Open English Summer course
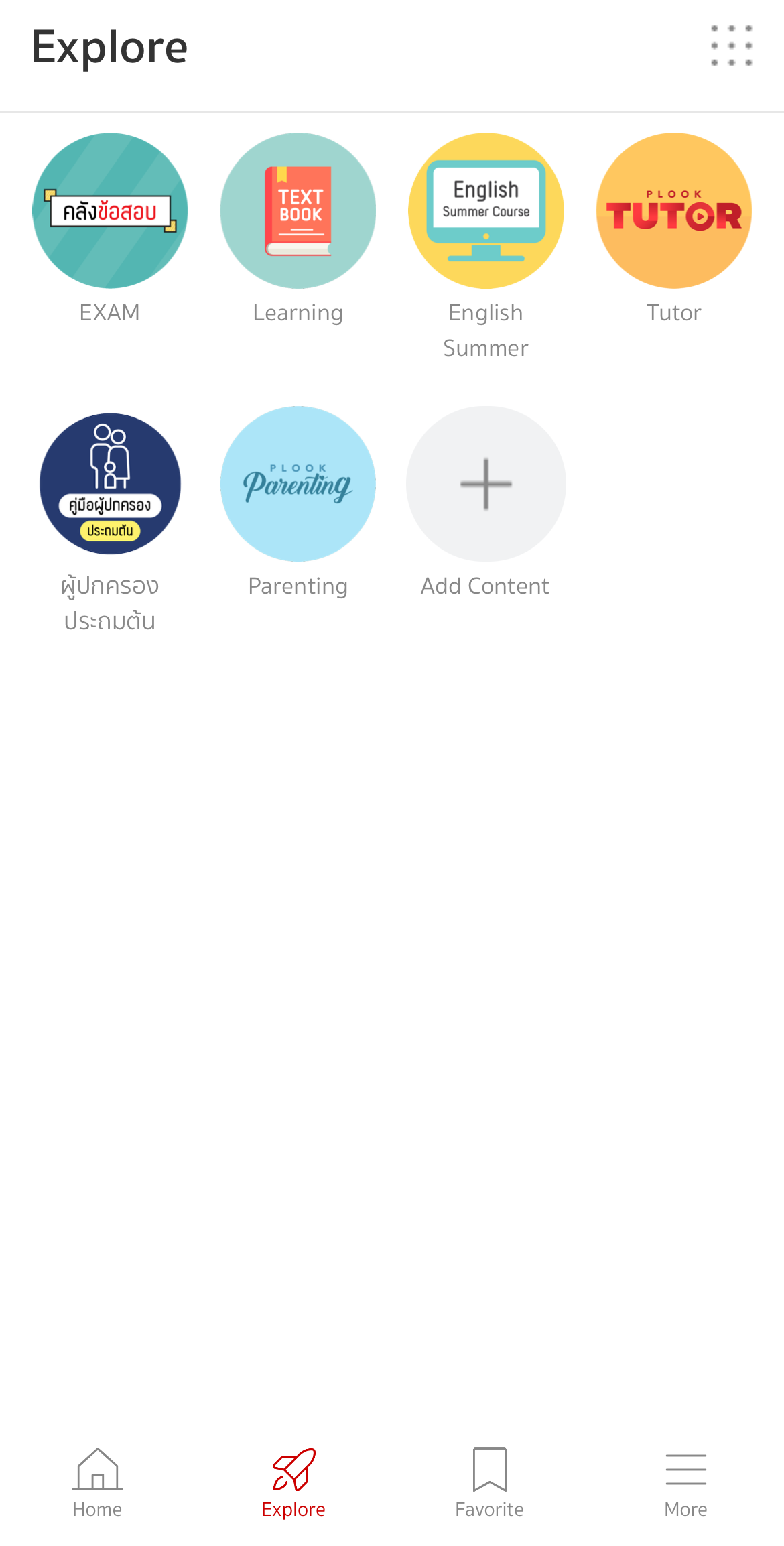Screen dimensions: 784x1546 486,210
